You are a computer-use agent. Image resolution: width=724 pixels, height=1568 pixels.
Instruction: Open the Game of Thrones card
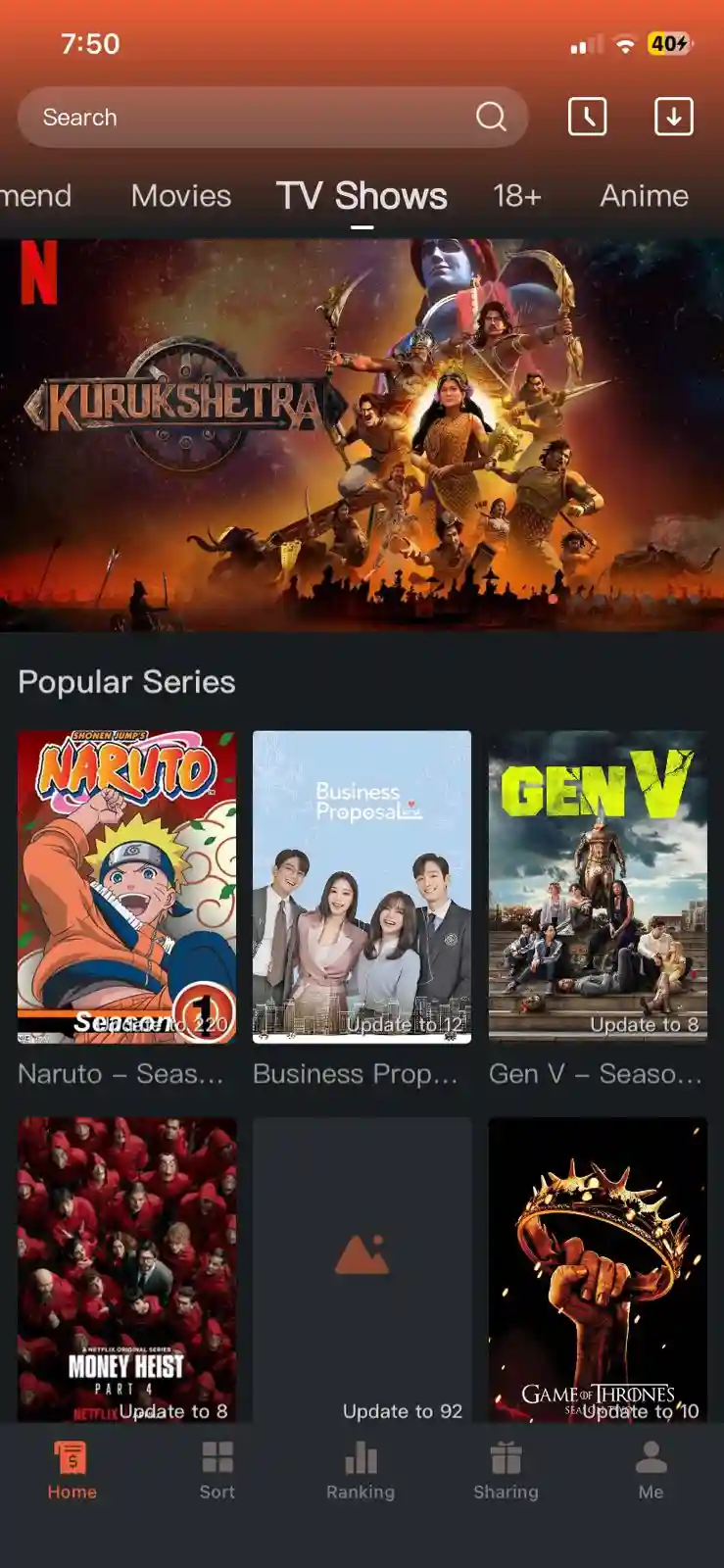click(598, 1269)
